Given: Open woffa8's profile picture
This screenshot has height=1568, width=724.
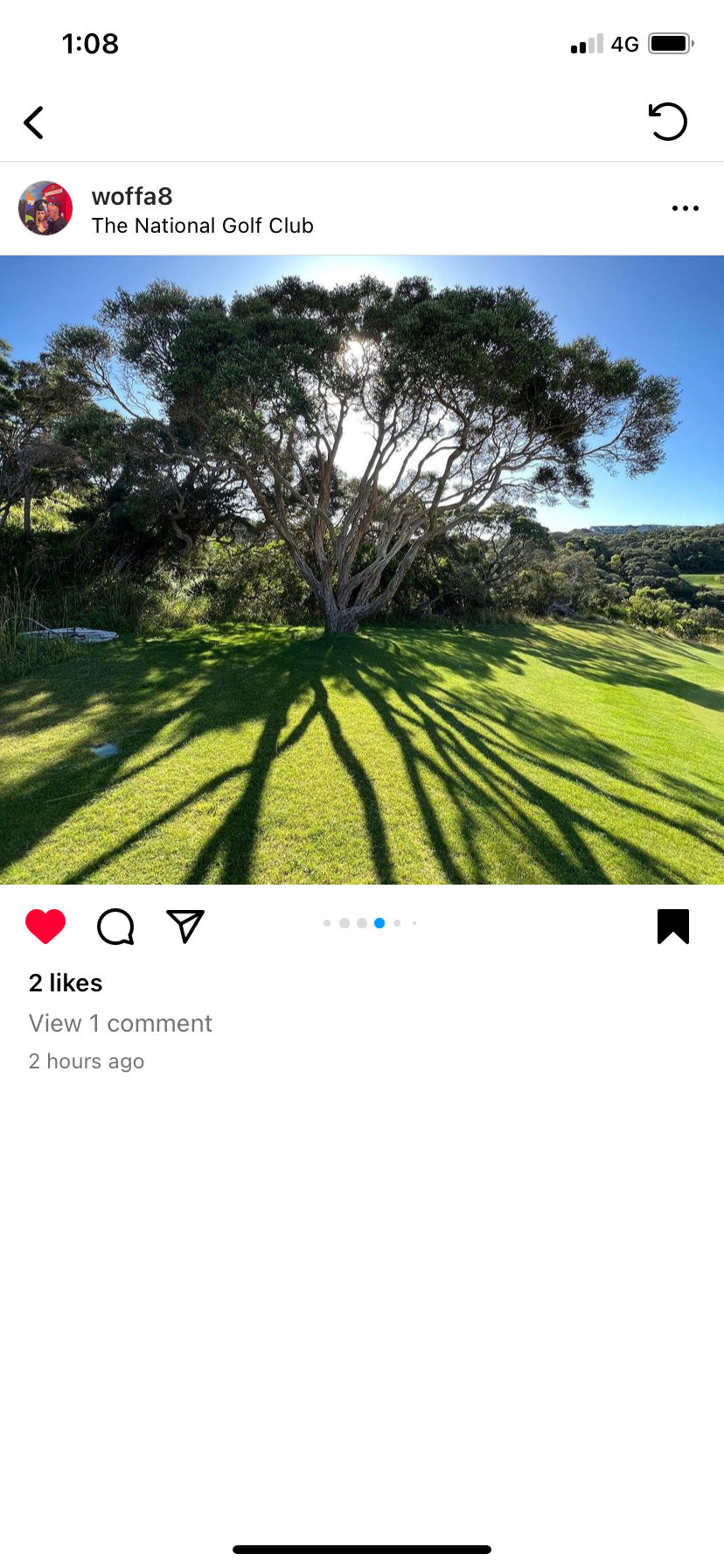Looking at the screenshot, I should (x=45, y=208).
